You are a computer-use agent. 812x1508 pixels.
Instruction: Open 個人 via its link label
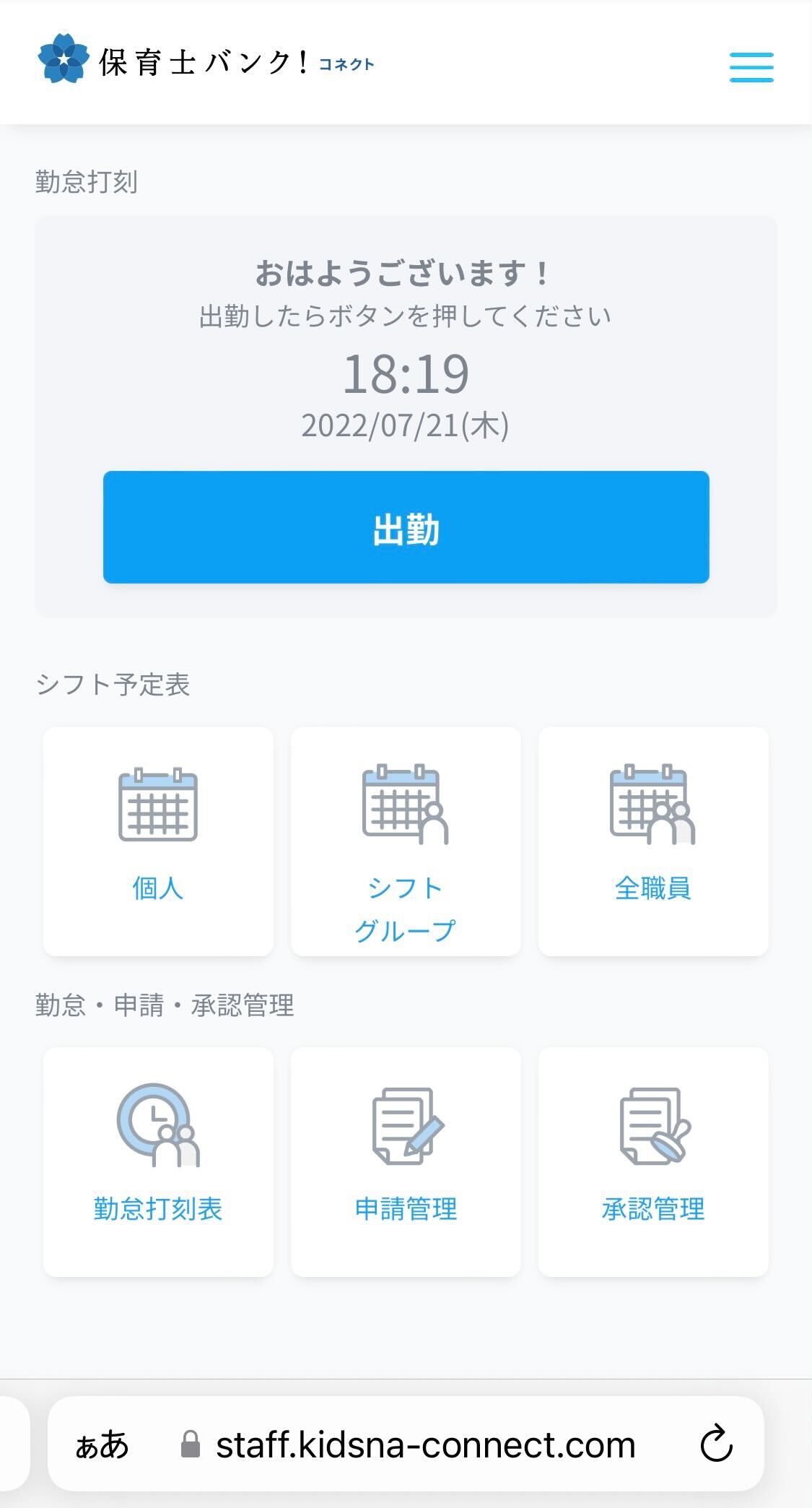[158, 890]
